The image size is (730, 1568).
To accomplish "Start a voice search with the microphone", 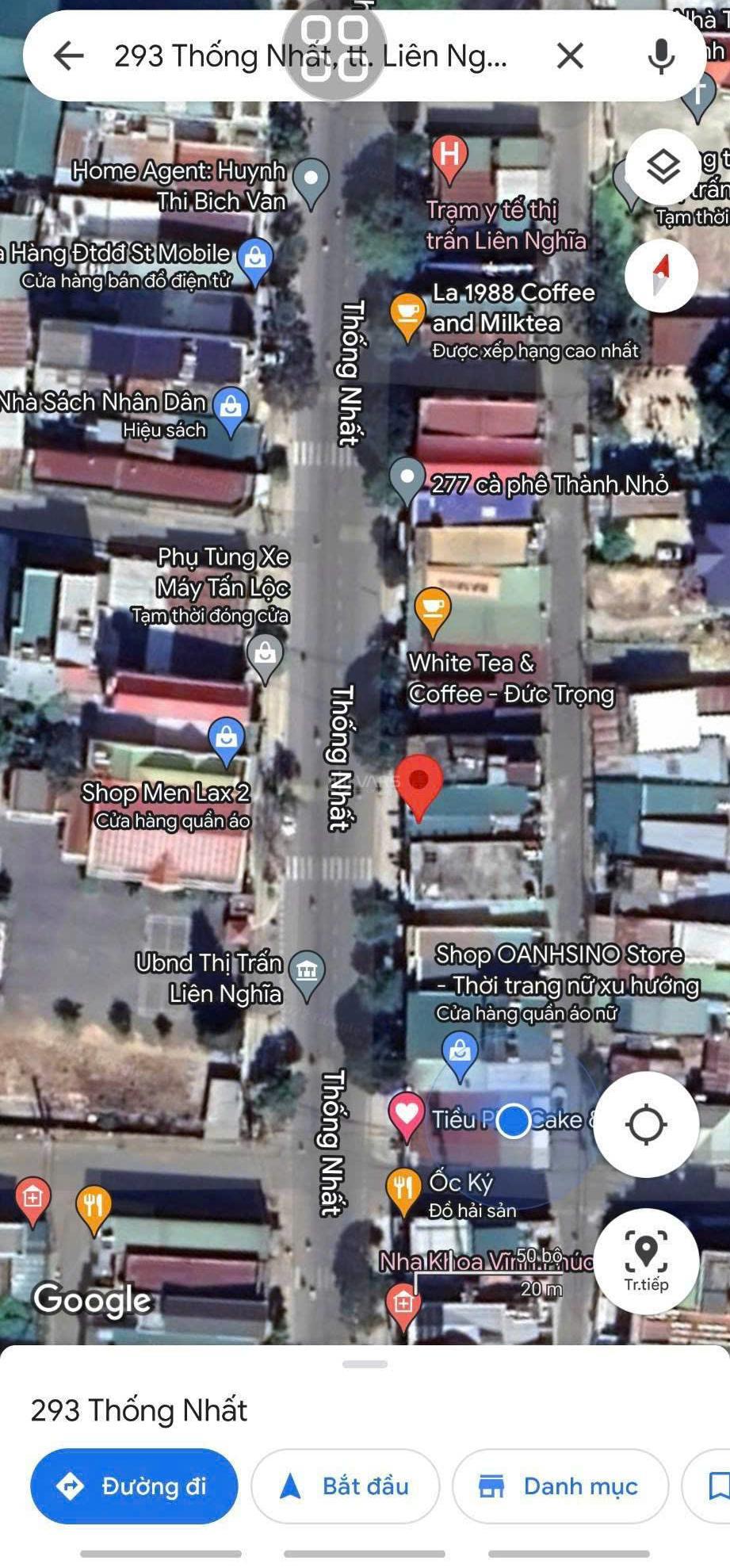I will click(x=661, y=55).
